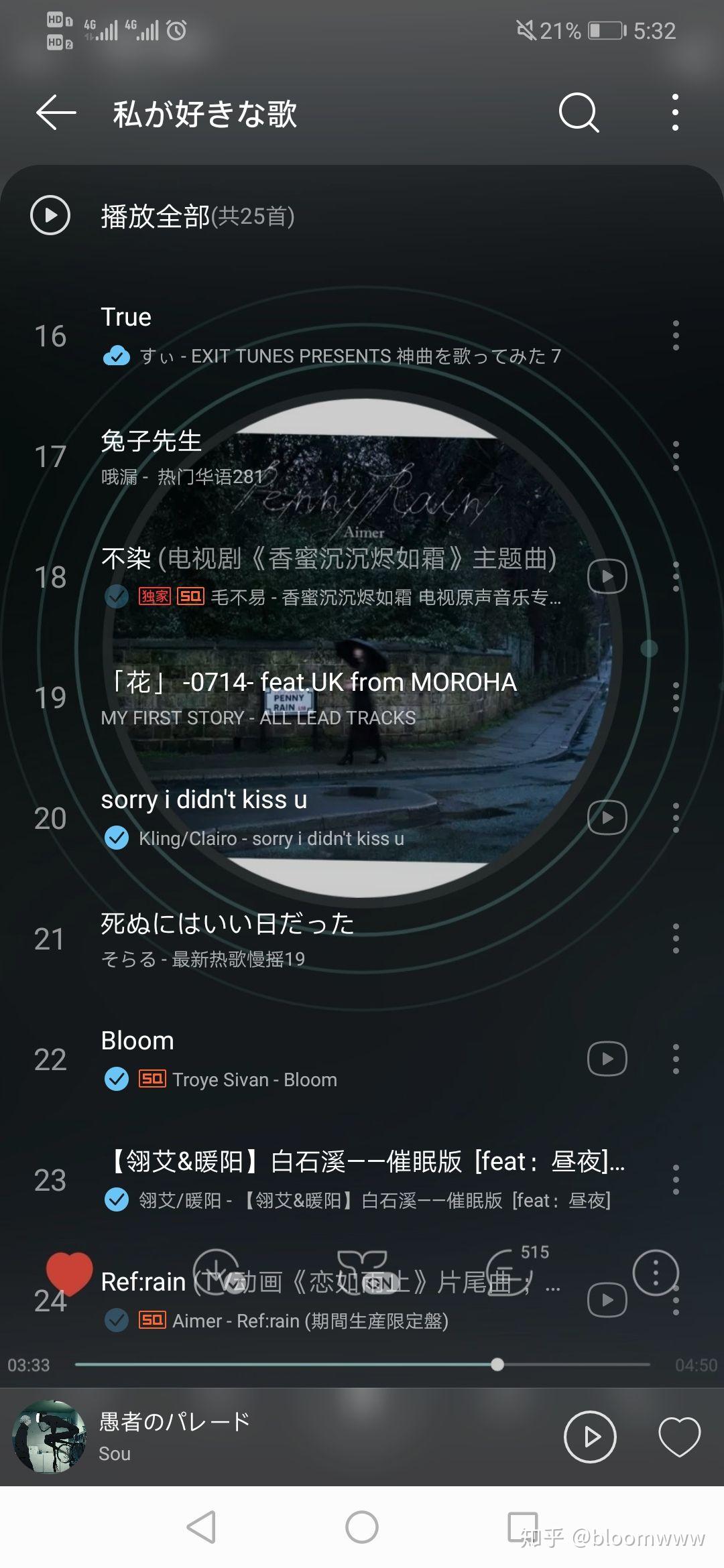Screen dimensions: 724x1568
Task: Open search in the playlist
Action: [x=579, y=112]
